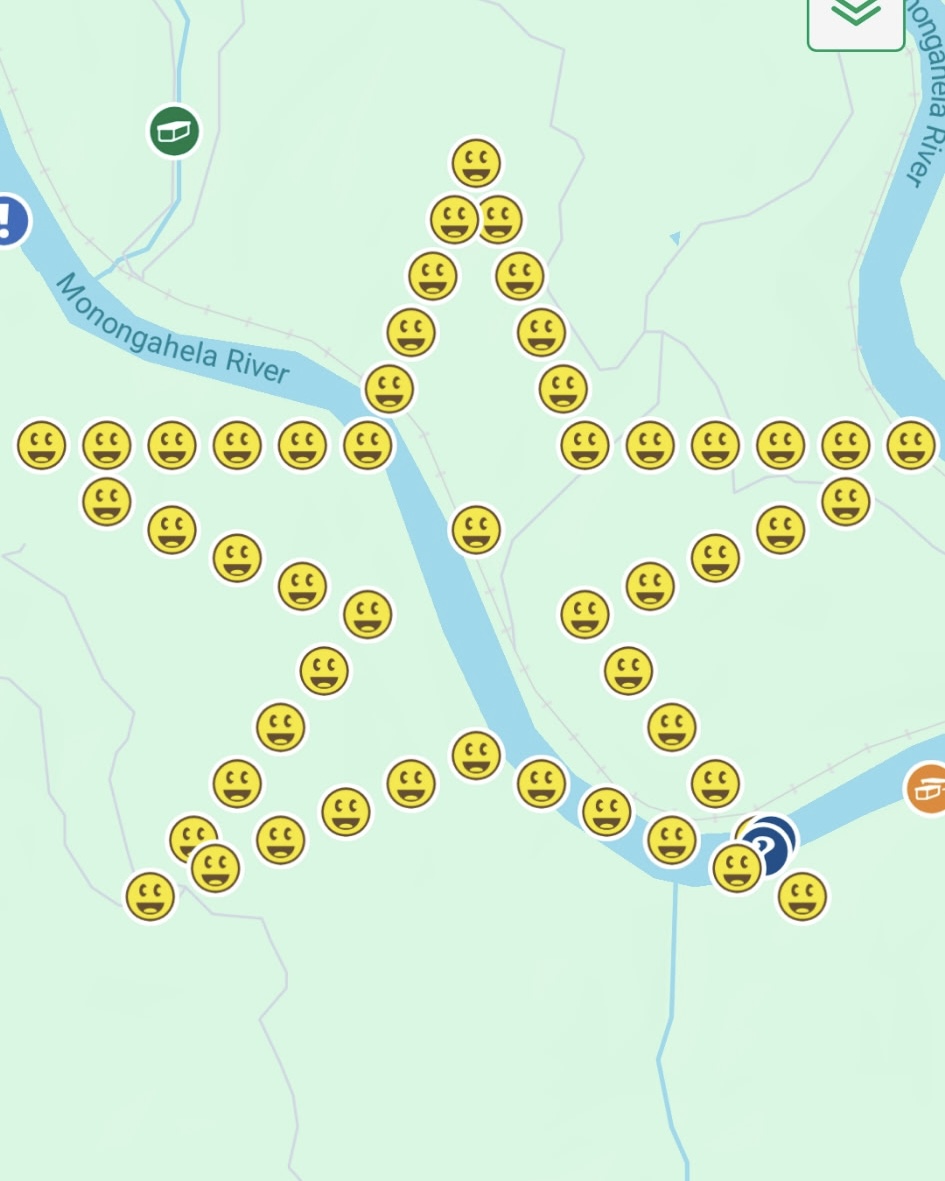Viewport: 945px width, 1181px height.
Task: Select the lone smiley inside the star
Action: pos(476,529)
